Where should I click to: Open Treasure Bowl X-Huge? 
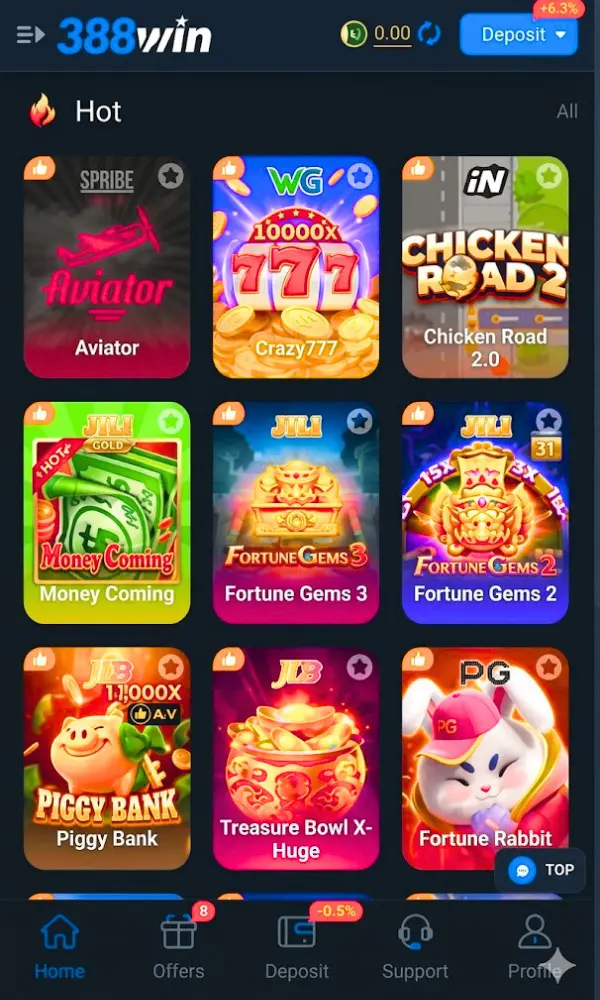(x=296, y=758)
